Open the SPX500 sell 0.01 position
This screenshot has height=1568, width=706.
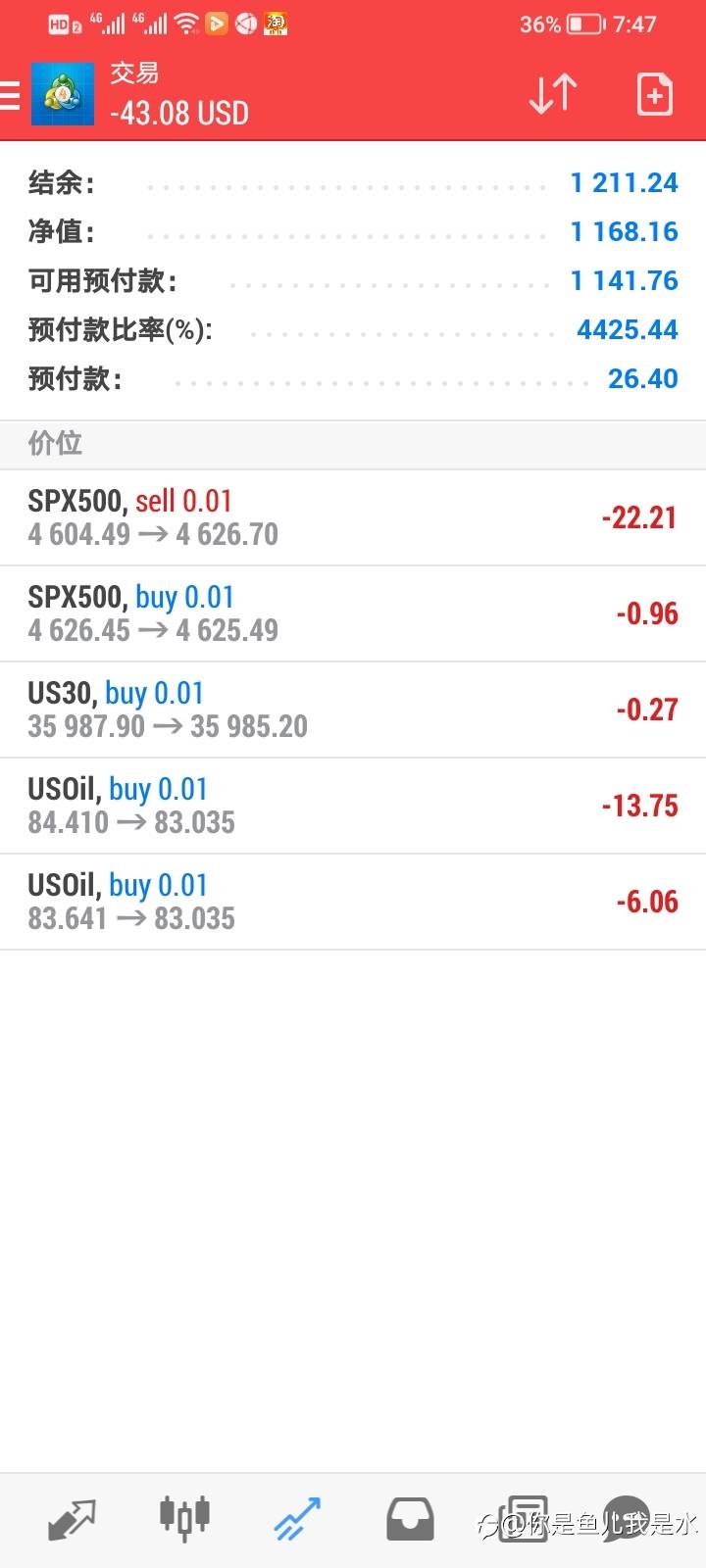pos(353,517)
